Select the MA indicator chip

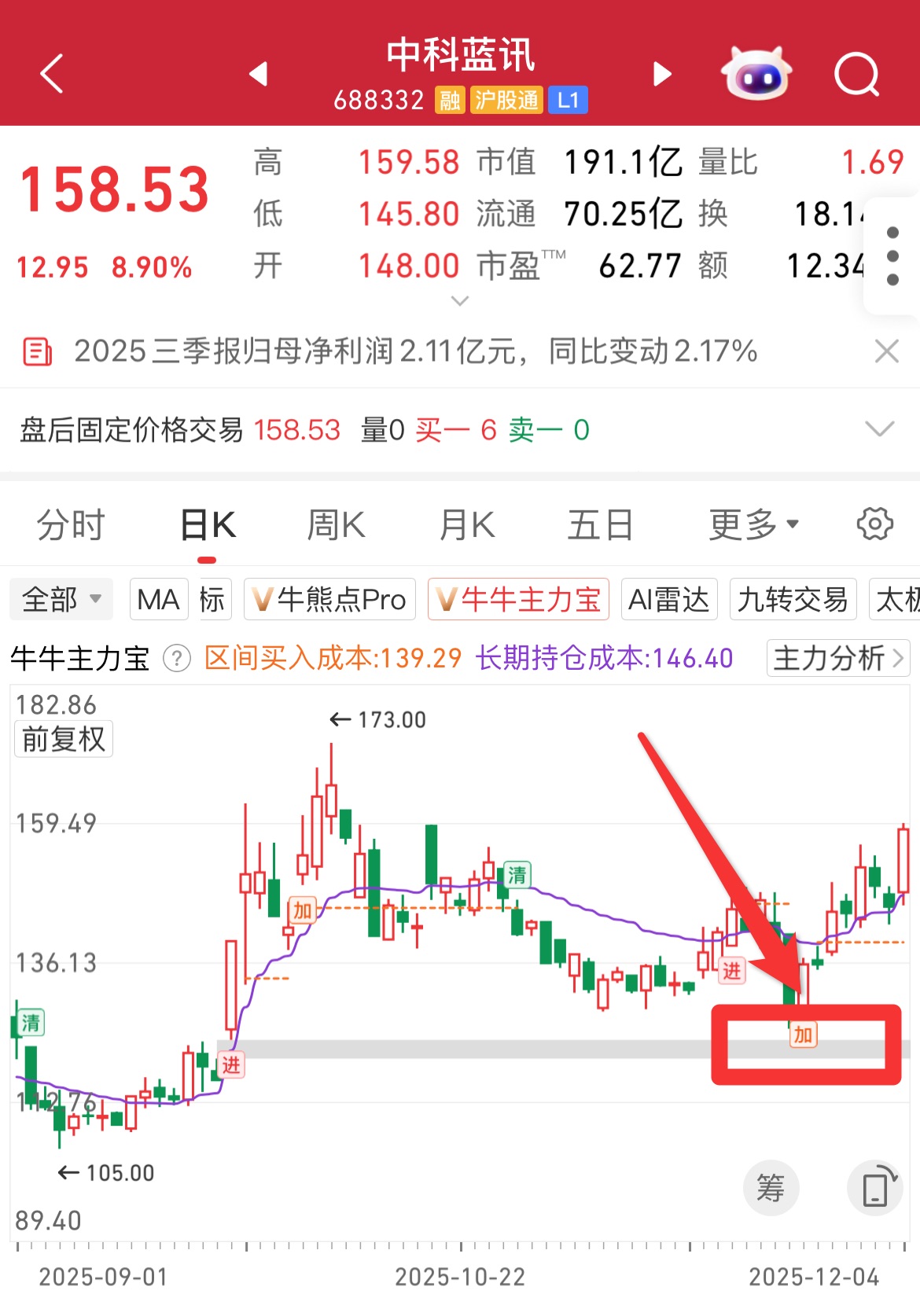[x=158, y=600]
